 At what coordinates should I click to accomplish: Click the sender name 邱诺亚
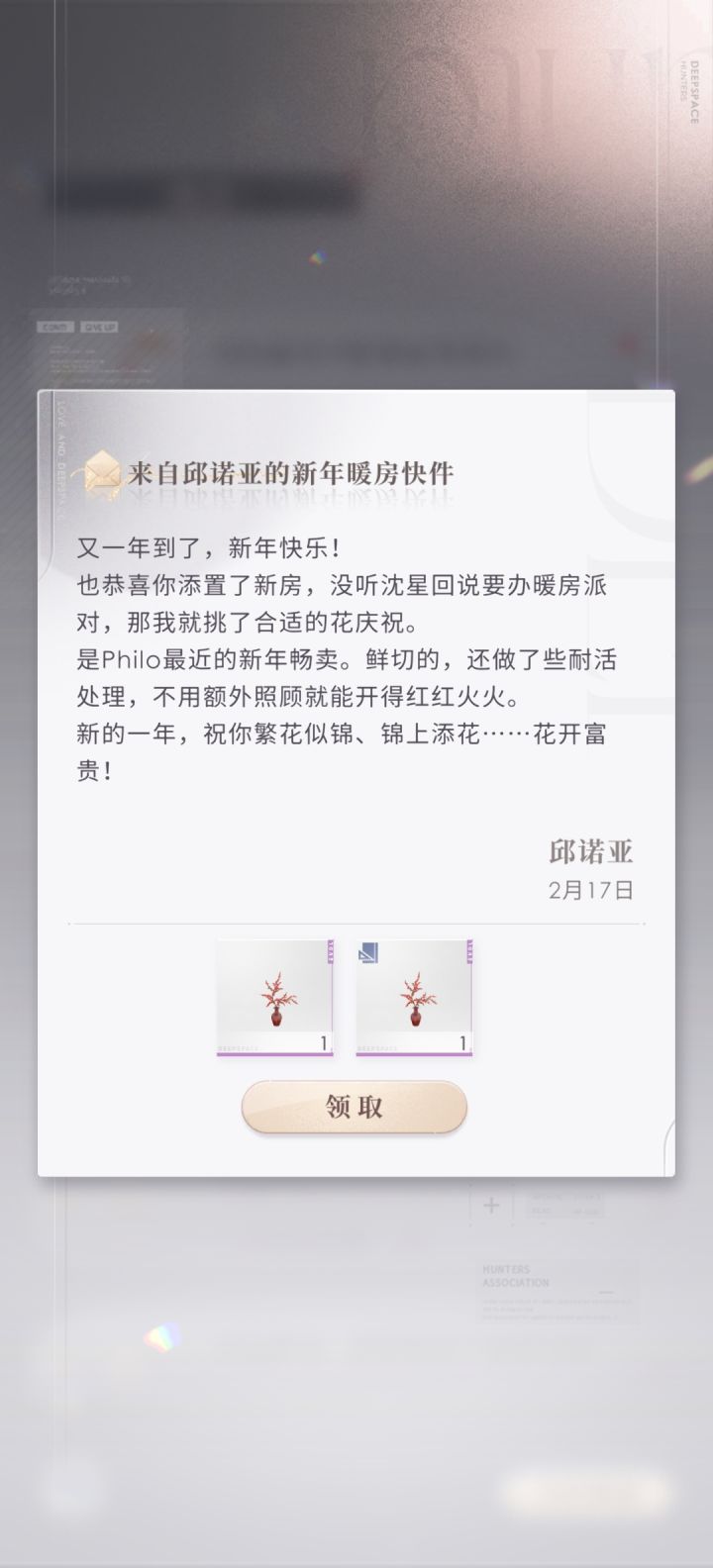tap(591, 852)
